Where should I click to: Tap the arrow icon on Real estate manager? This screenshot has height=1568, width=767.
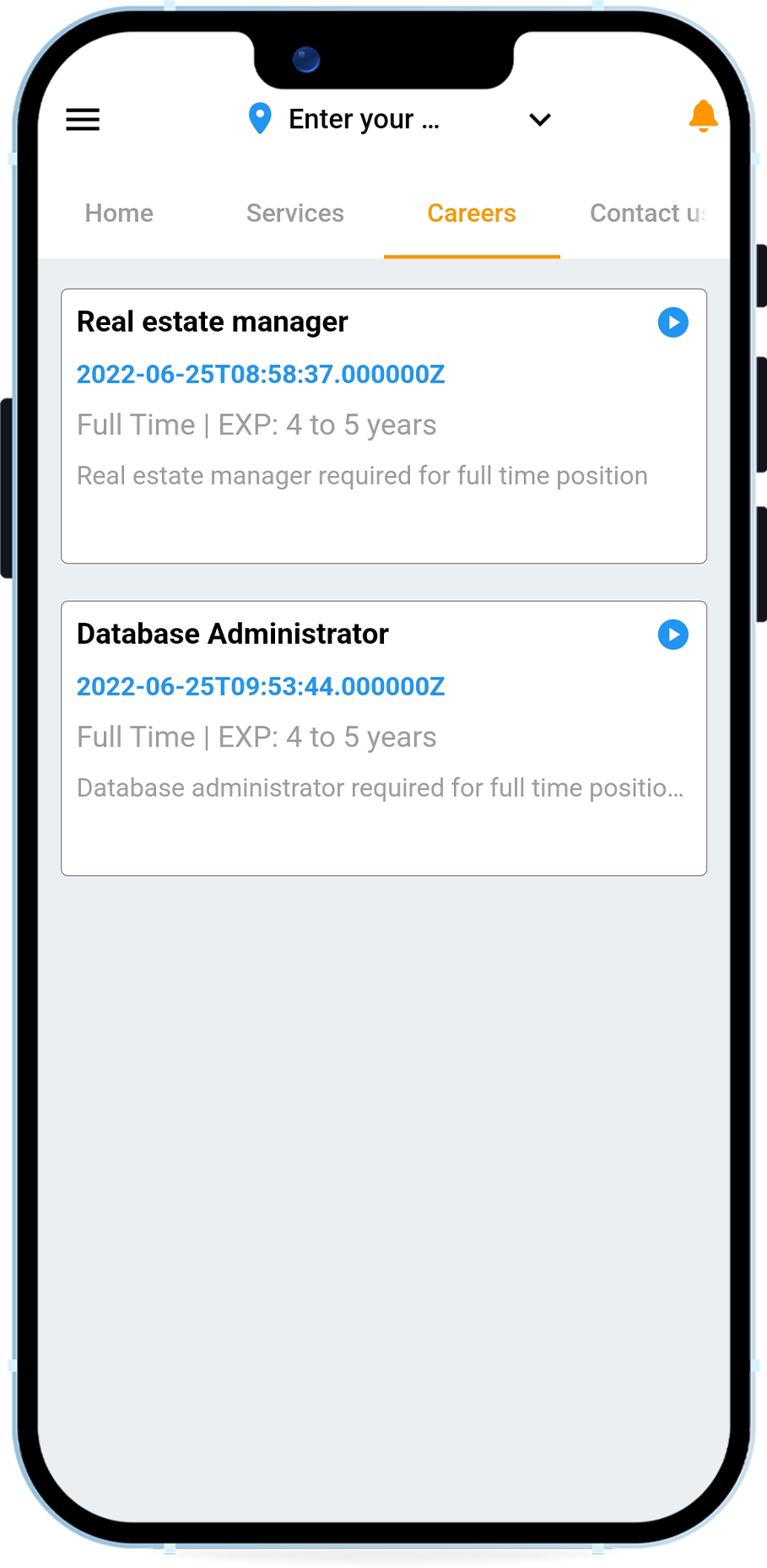[x=673, y=322]
